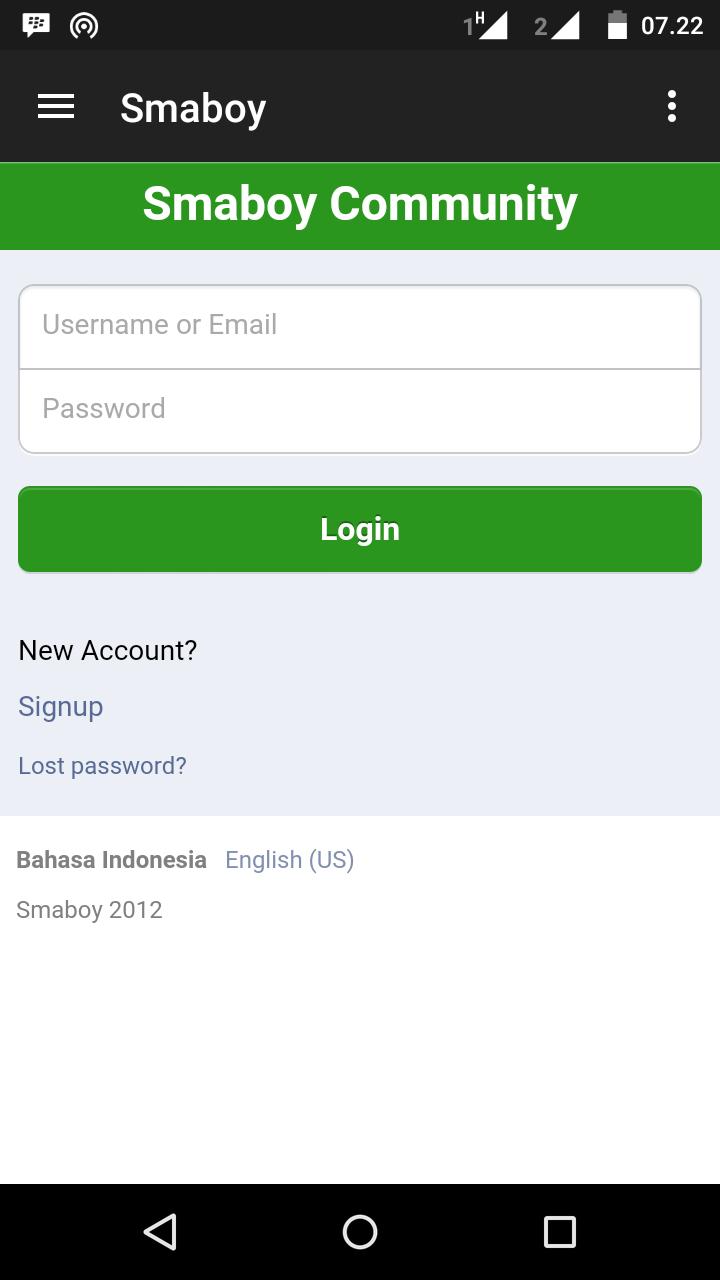Tap the green Login button

[x=360, y=529]
